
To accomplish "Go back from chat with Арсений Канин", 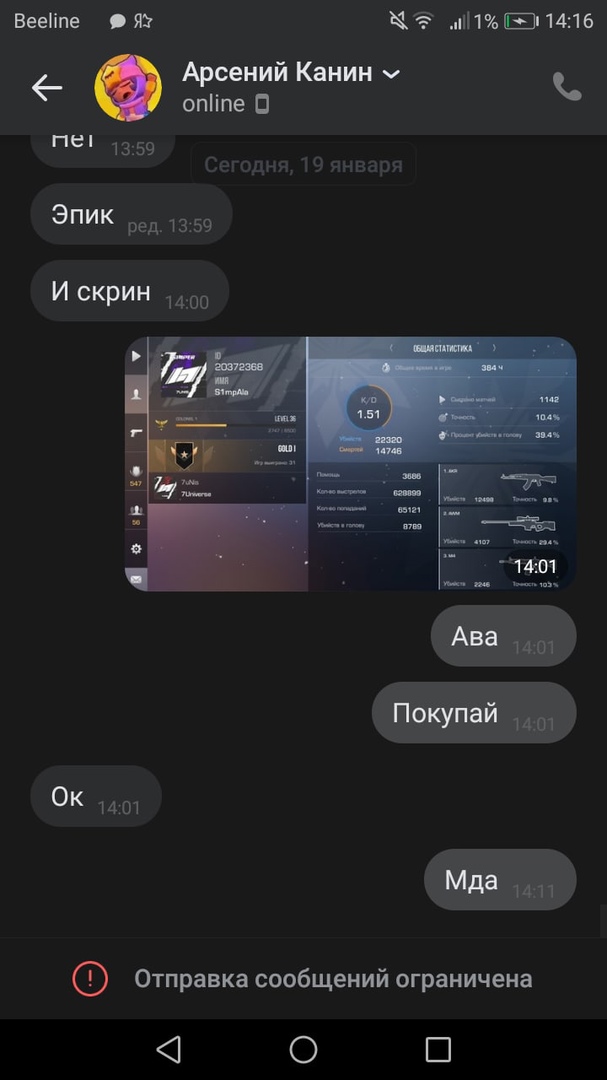I will (x=47, y=88).
